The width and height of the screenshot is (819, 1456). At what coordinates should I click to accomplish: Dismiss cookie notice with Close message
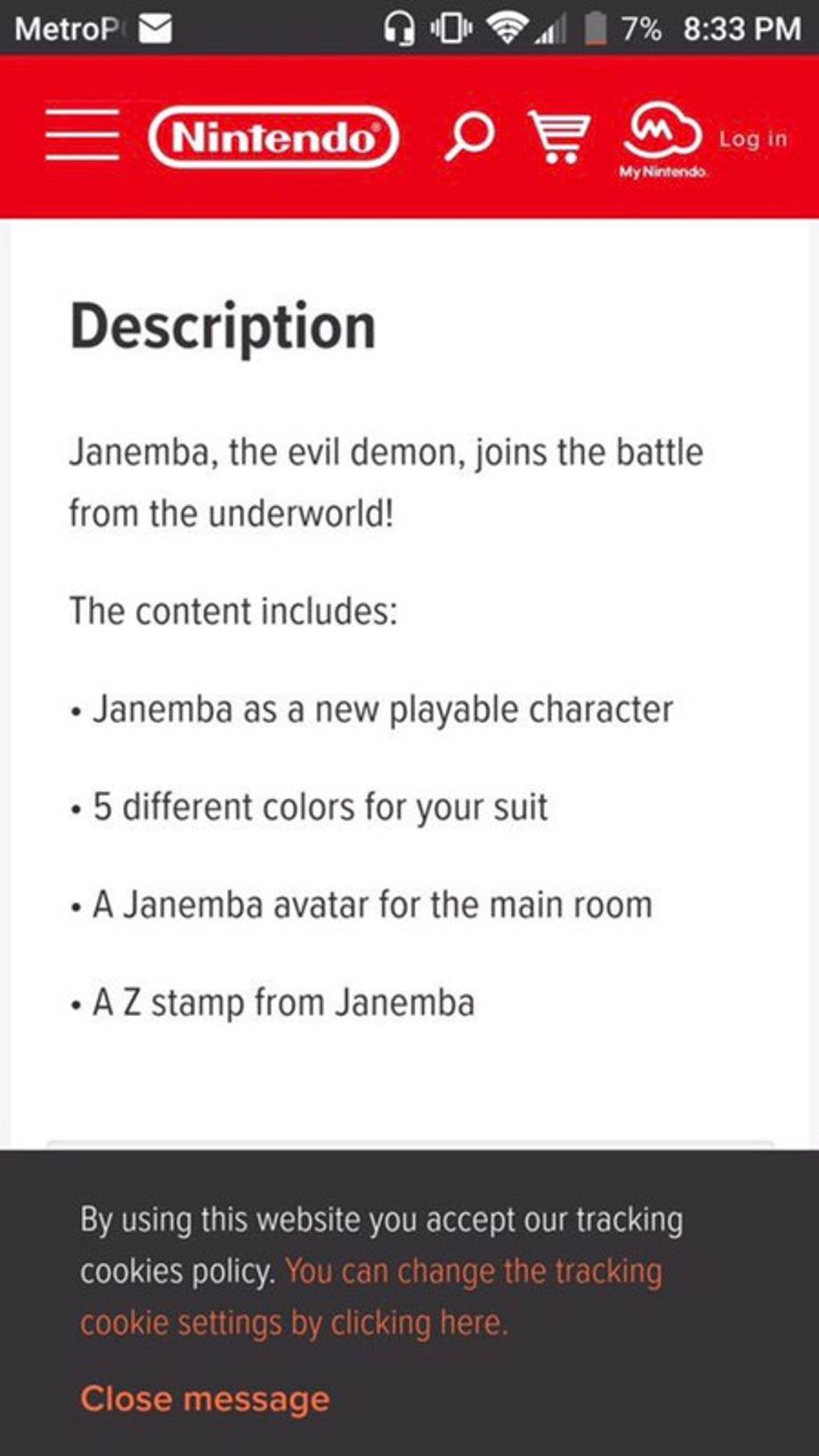tap(205, 1398)
